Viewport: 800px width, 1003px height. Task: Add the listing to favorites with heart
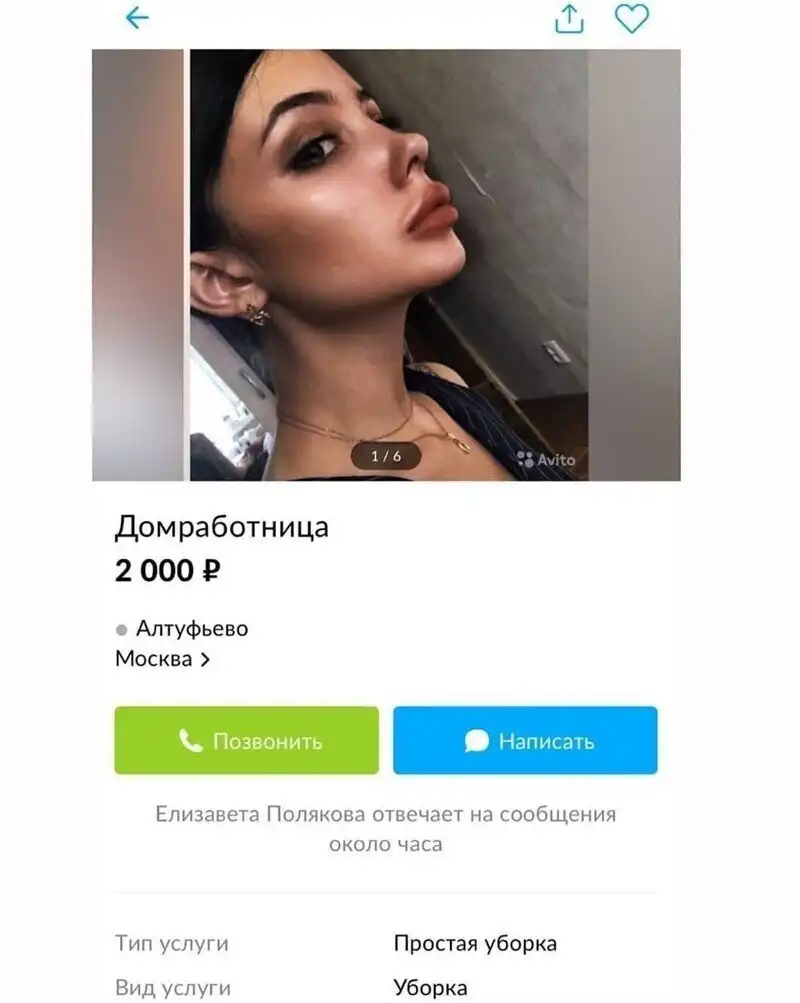pos(631,18)
